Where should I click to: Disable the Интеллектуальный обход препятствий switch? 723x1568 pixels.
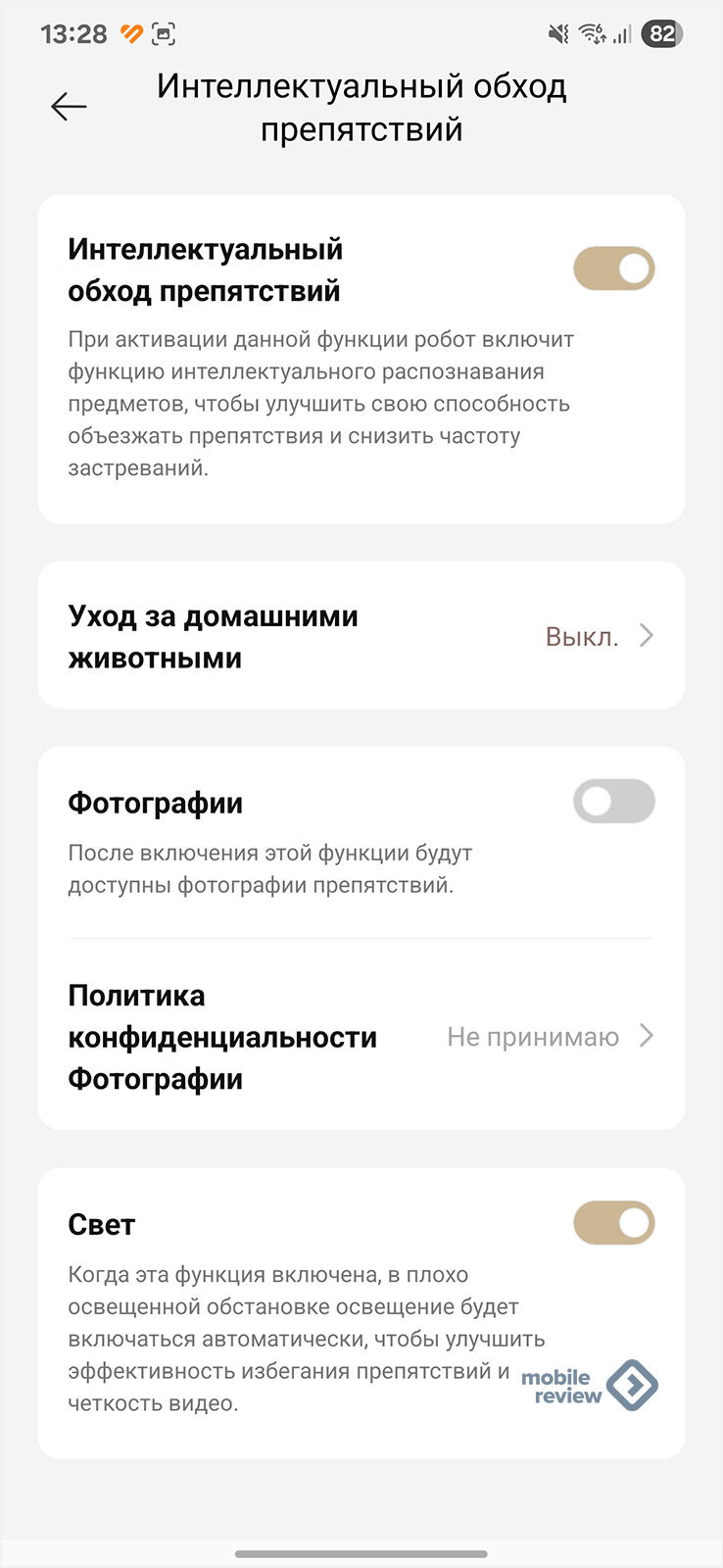click(x=614, y=269)
